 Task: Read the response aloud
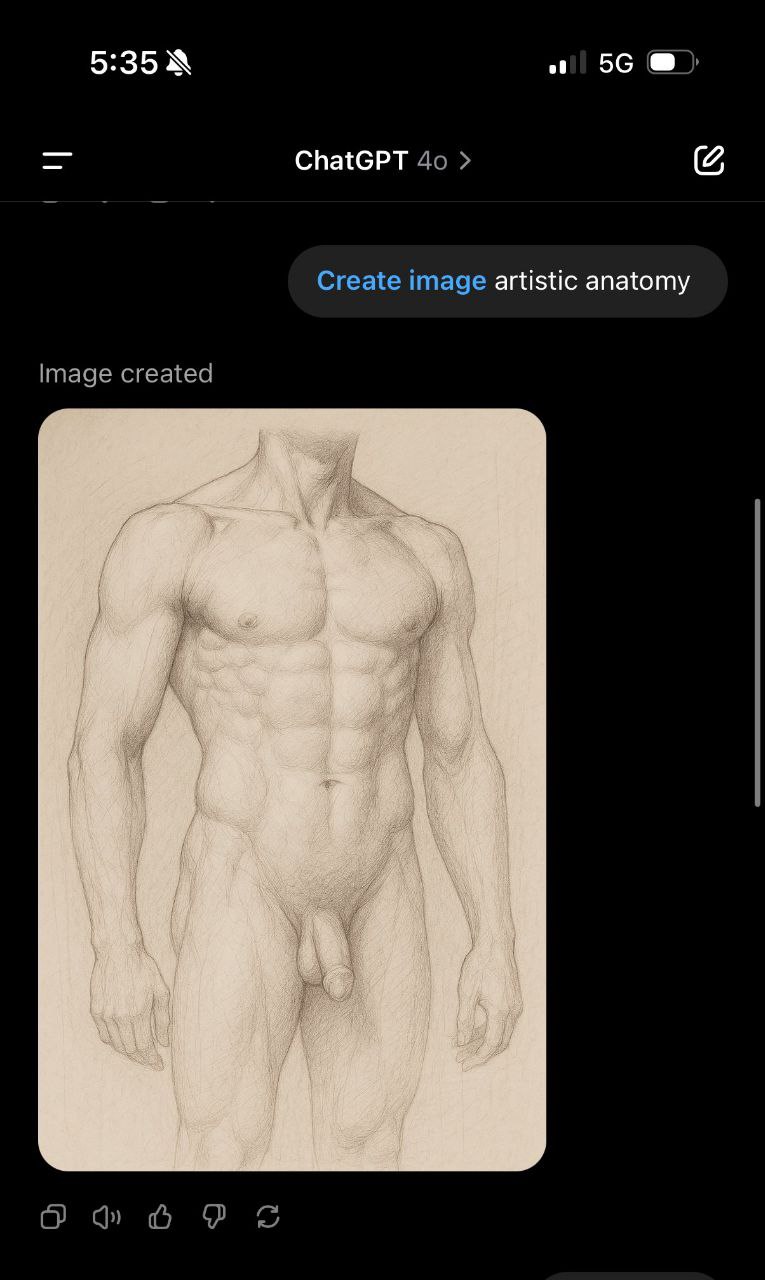pyautogui.click(x=106, y=1217)
